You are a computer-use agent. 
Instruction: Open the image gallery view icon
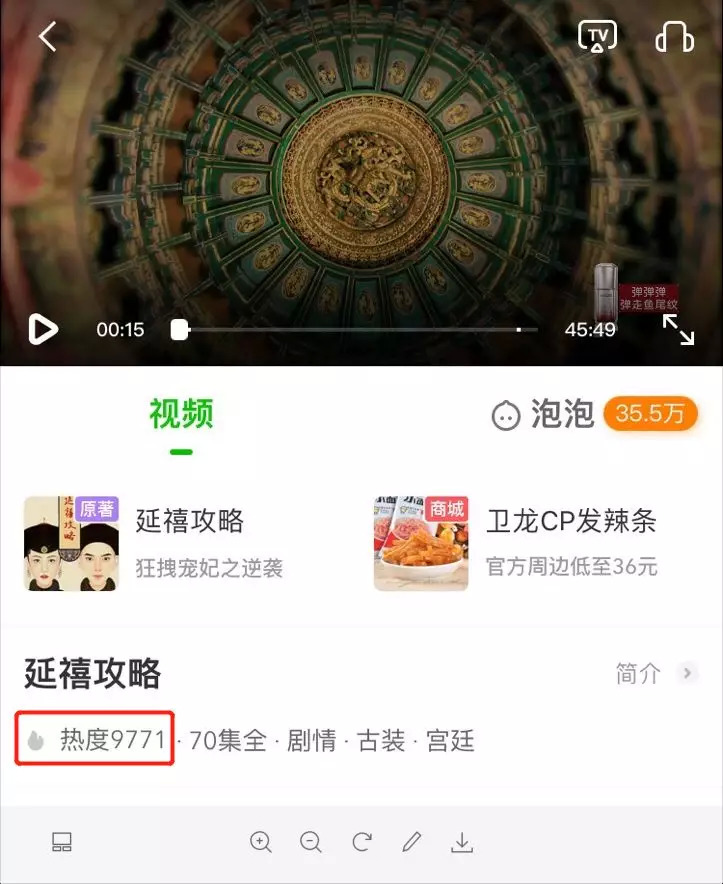(62, 842)
